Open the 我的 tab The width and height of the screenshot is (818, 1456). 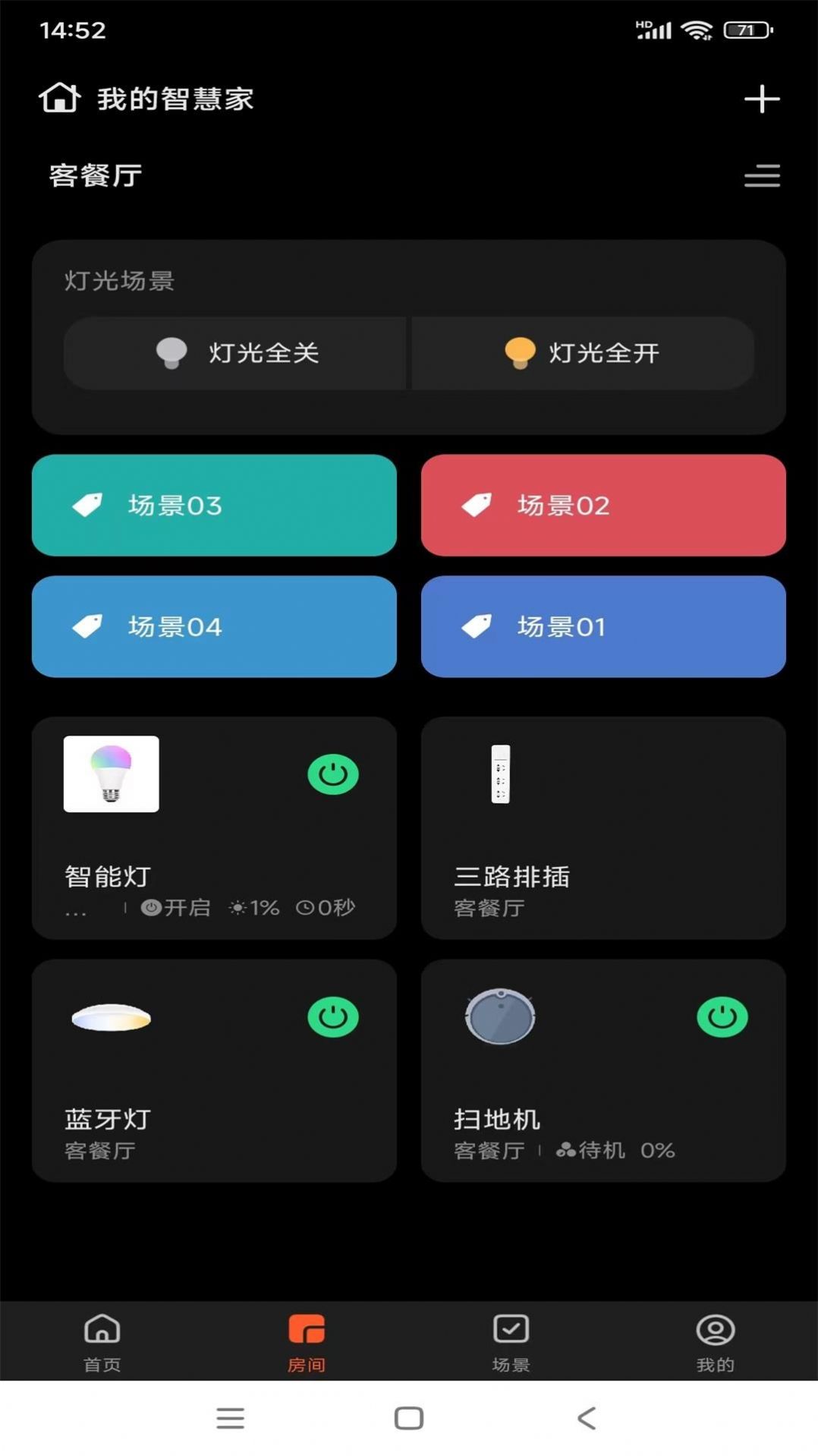click(x=713, y=1342)
